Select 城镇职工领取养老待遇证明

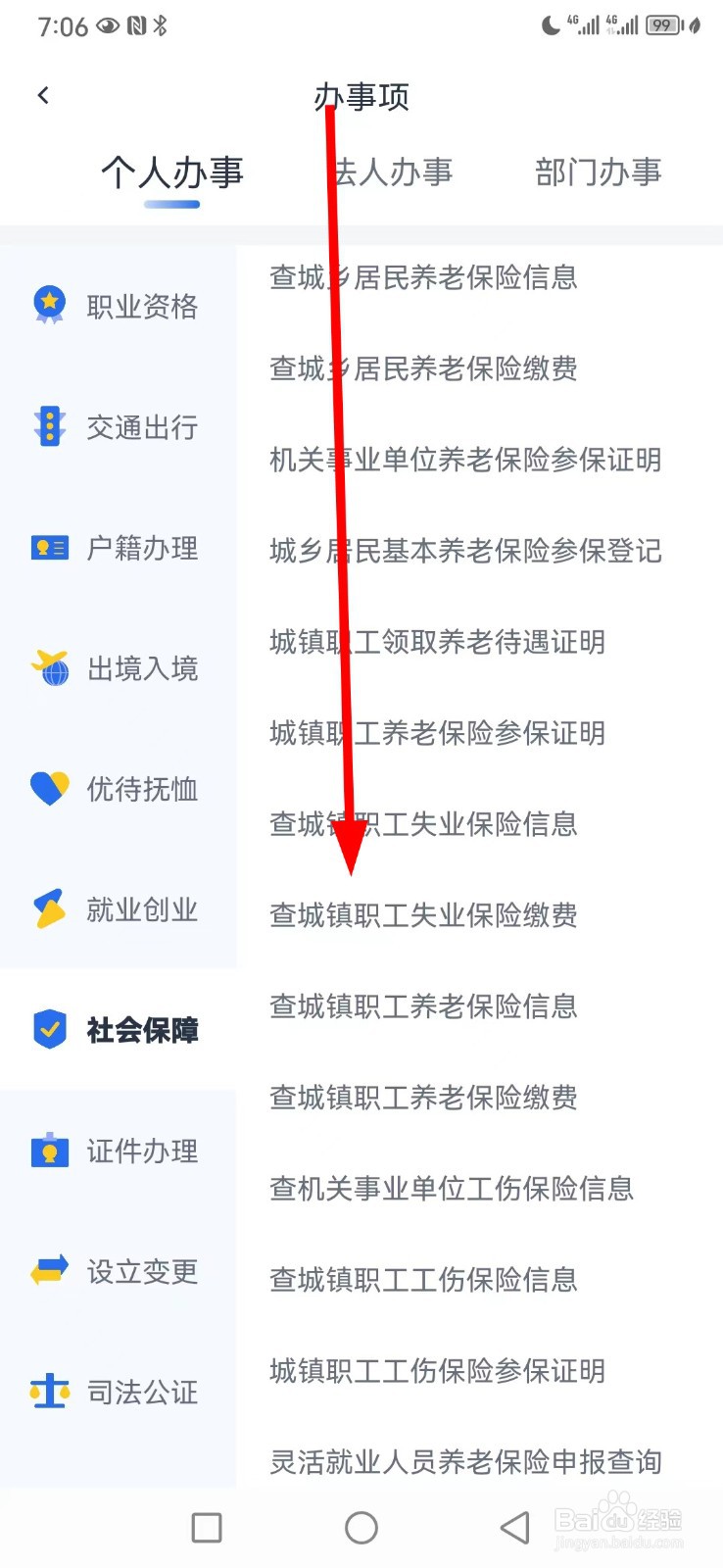(x=437, y=643)
